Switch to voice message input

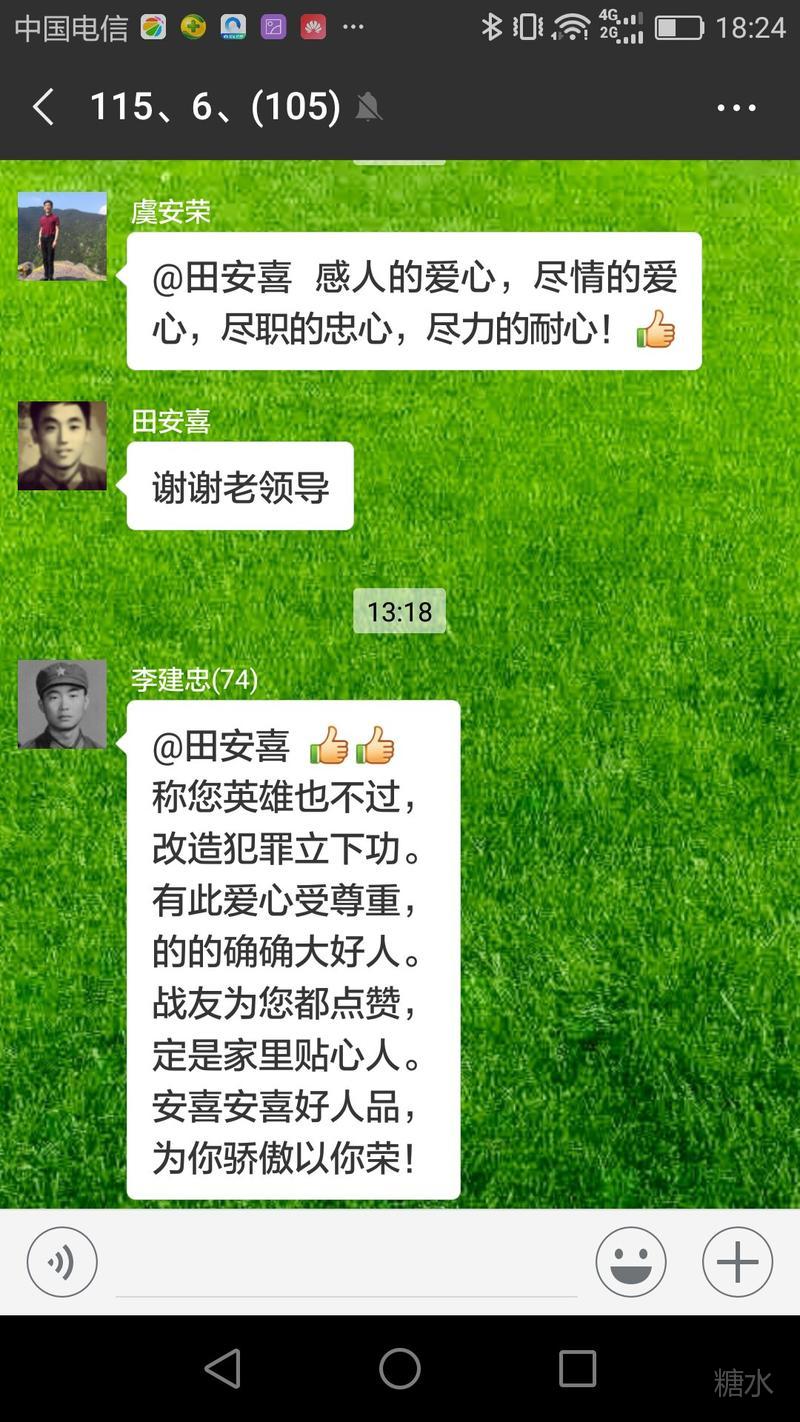62,1262
